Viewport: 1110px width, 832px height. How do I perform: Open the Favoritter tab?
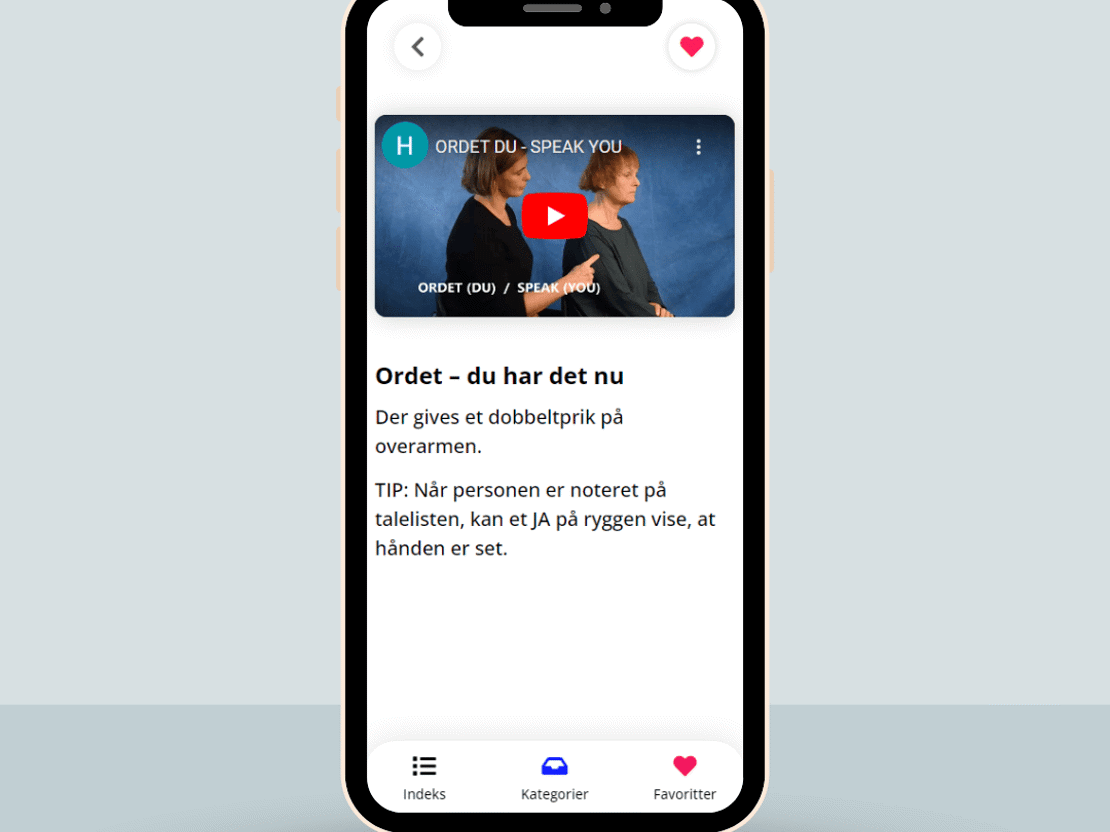(x=684, y=778)
